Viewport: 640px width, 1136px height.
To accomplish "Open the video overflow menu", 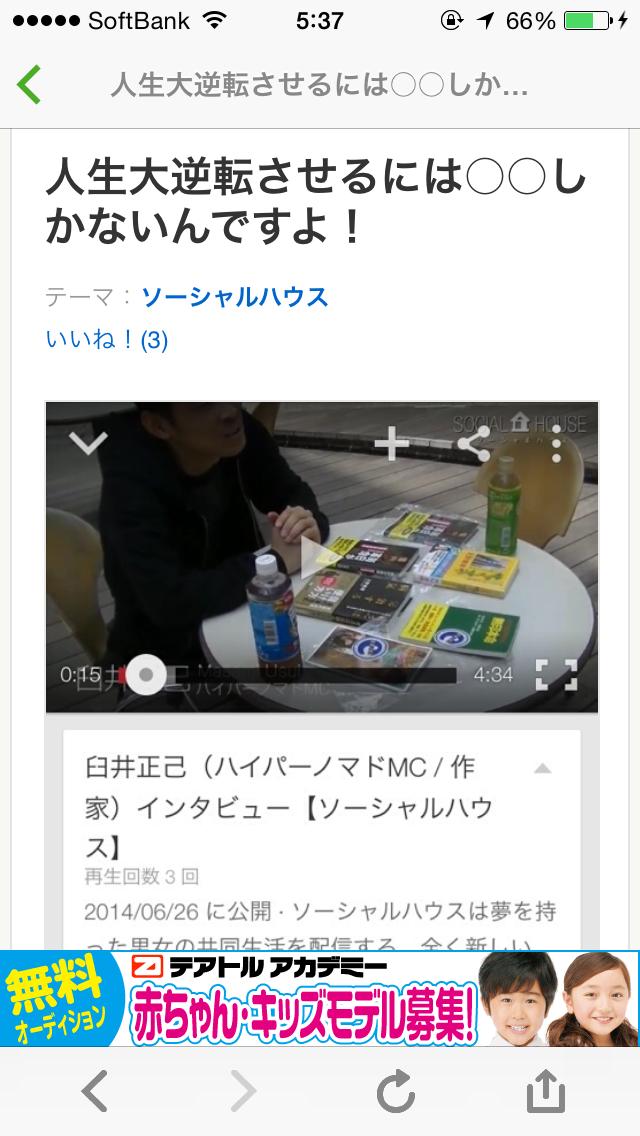I will coord(557,445).
